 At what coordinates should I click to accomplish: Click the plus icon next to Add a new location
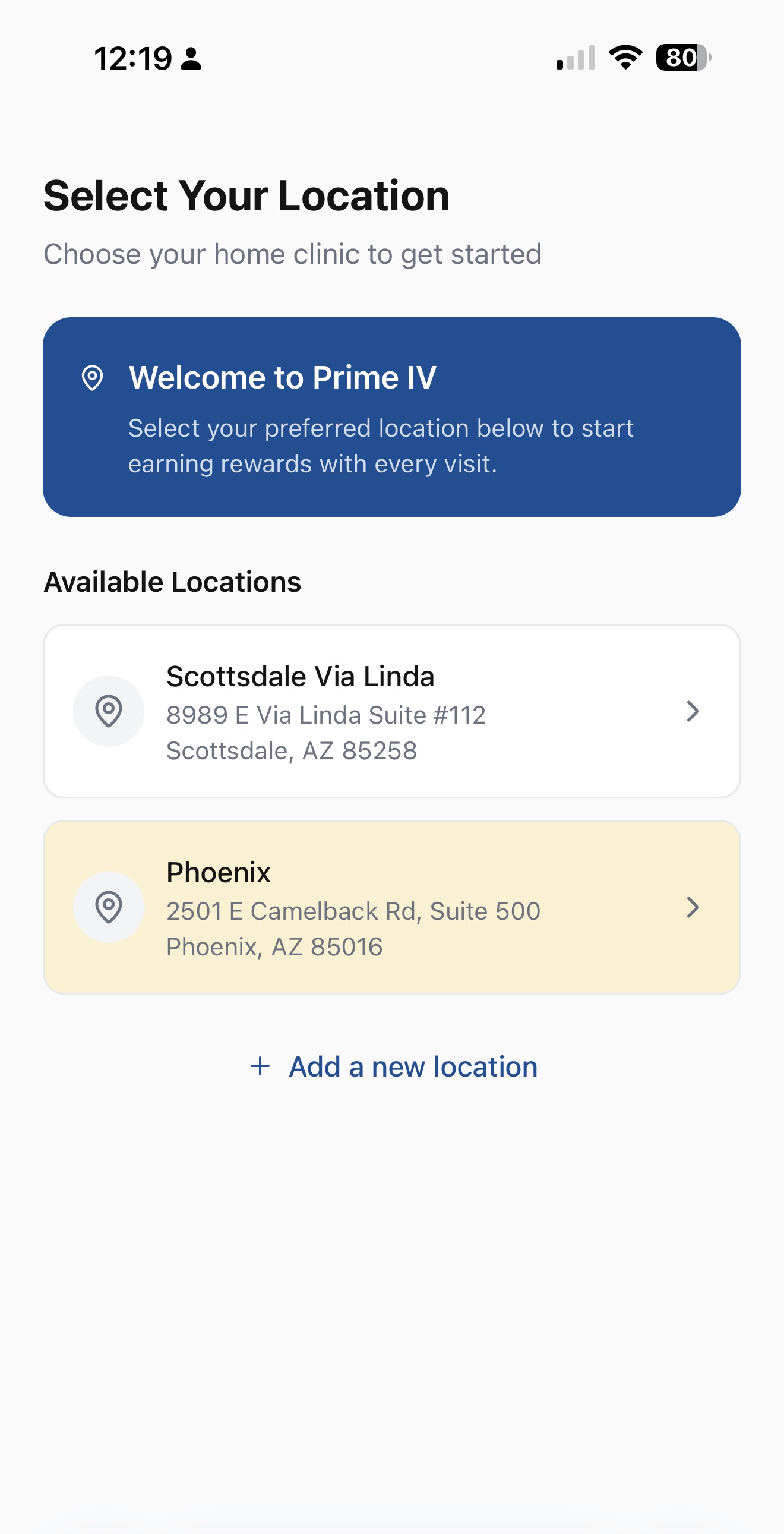point(261,1066)
